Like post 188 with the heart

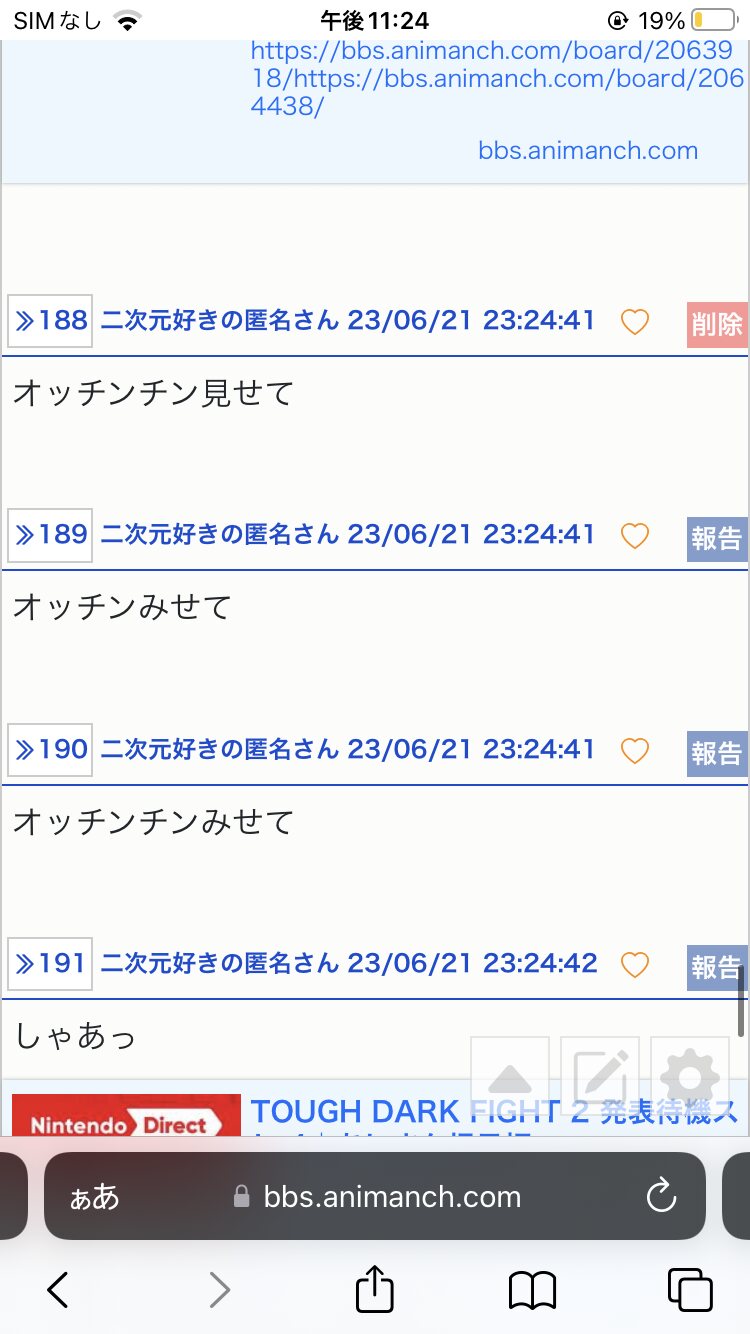(635, 322)
